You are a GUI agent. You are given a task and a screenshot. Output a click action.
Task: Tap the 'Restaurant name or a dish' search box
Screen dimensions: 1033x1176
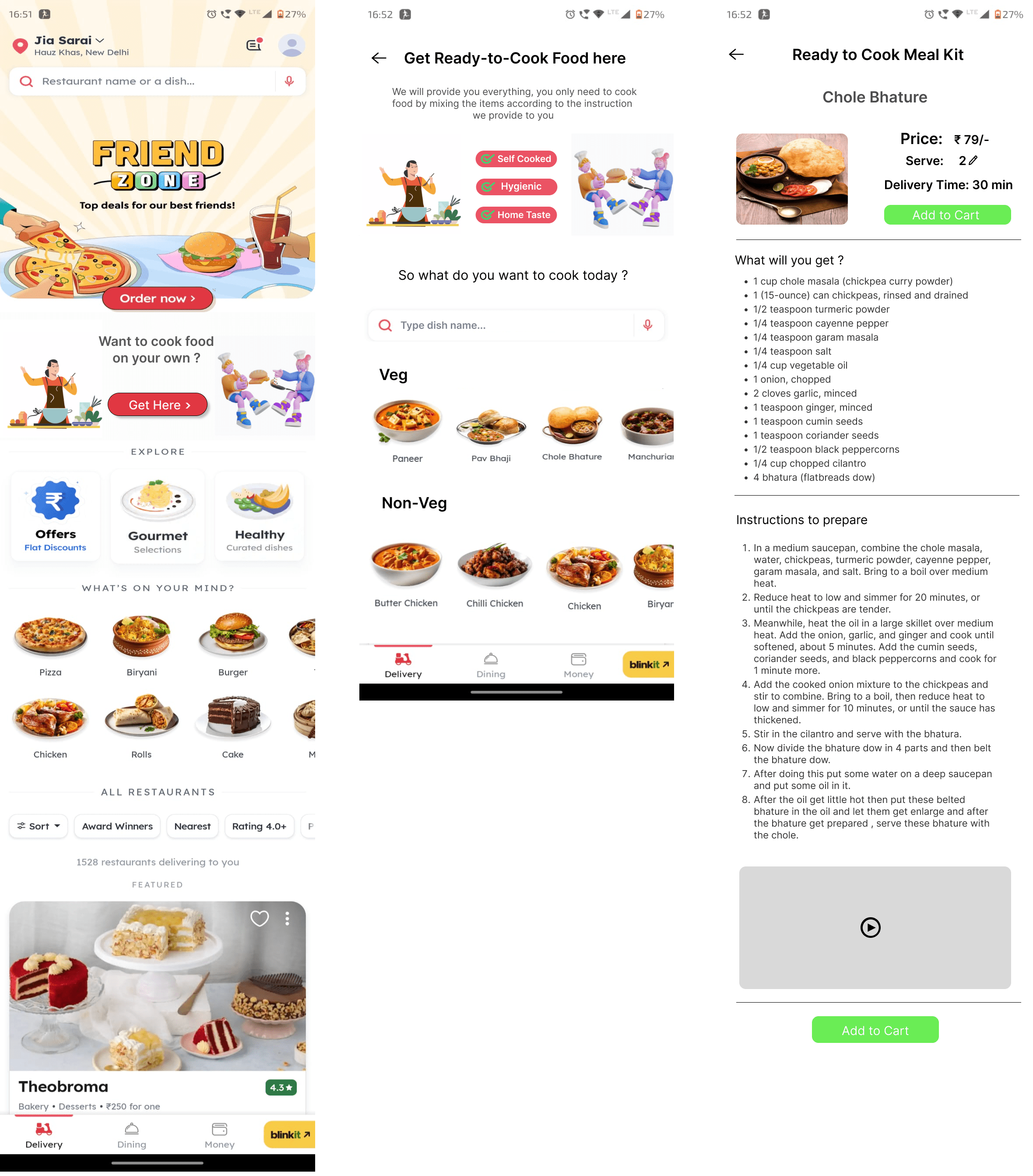coord(144,81)
